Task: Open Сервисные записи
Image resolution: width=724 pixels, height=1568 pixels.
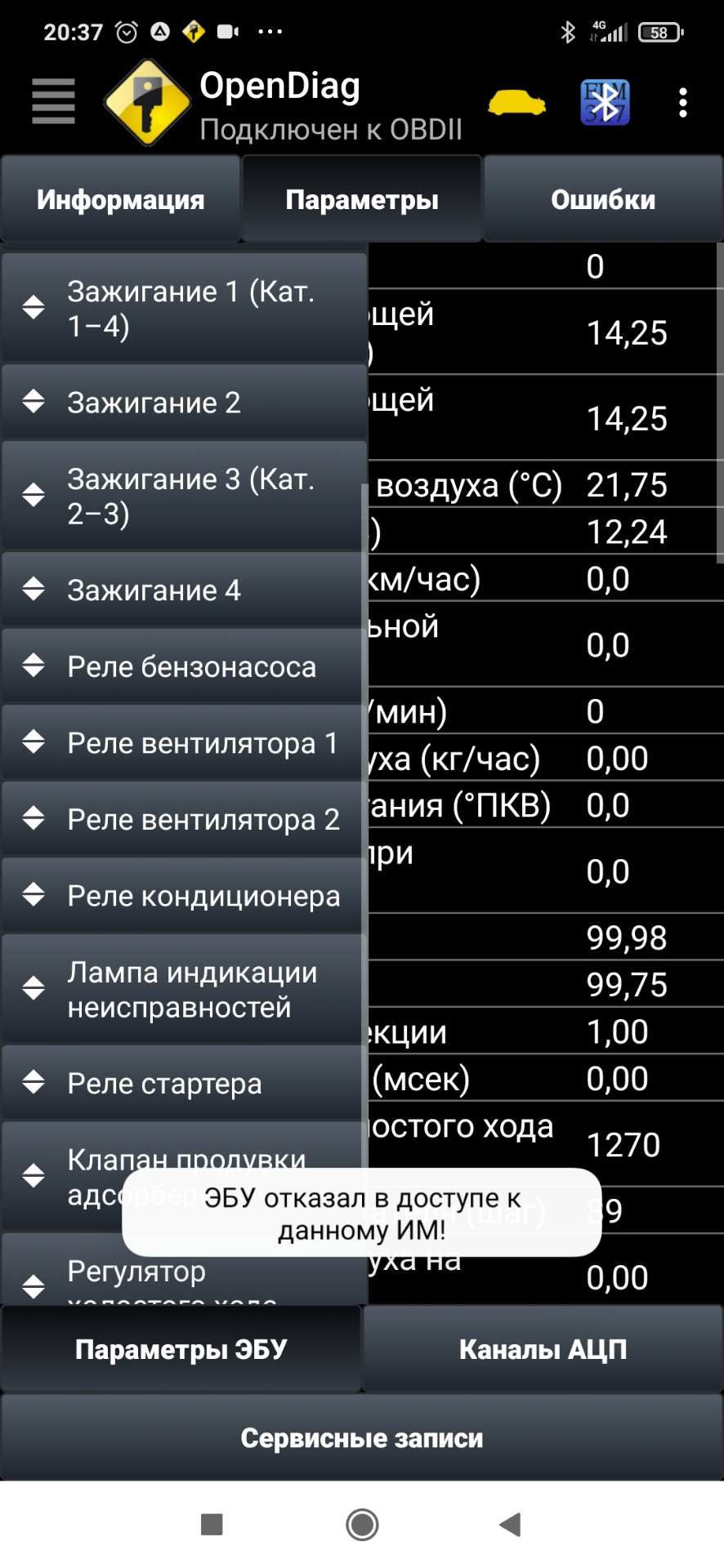Action: [362, 1437]
